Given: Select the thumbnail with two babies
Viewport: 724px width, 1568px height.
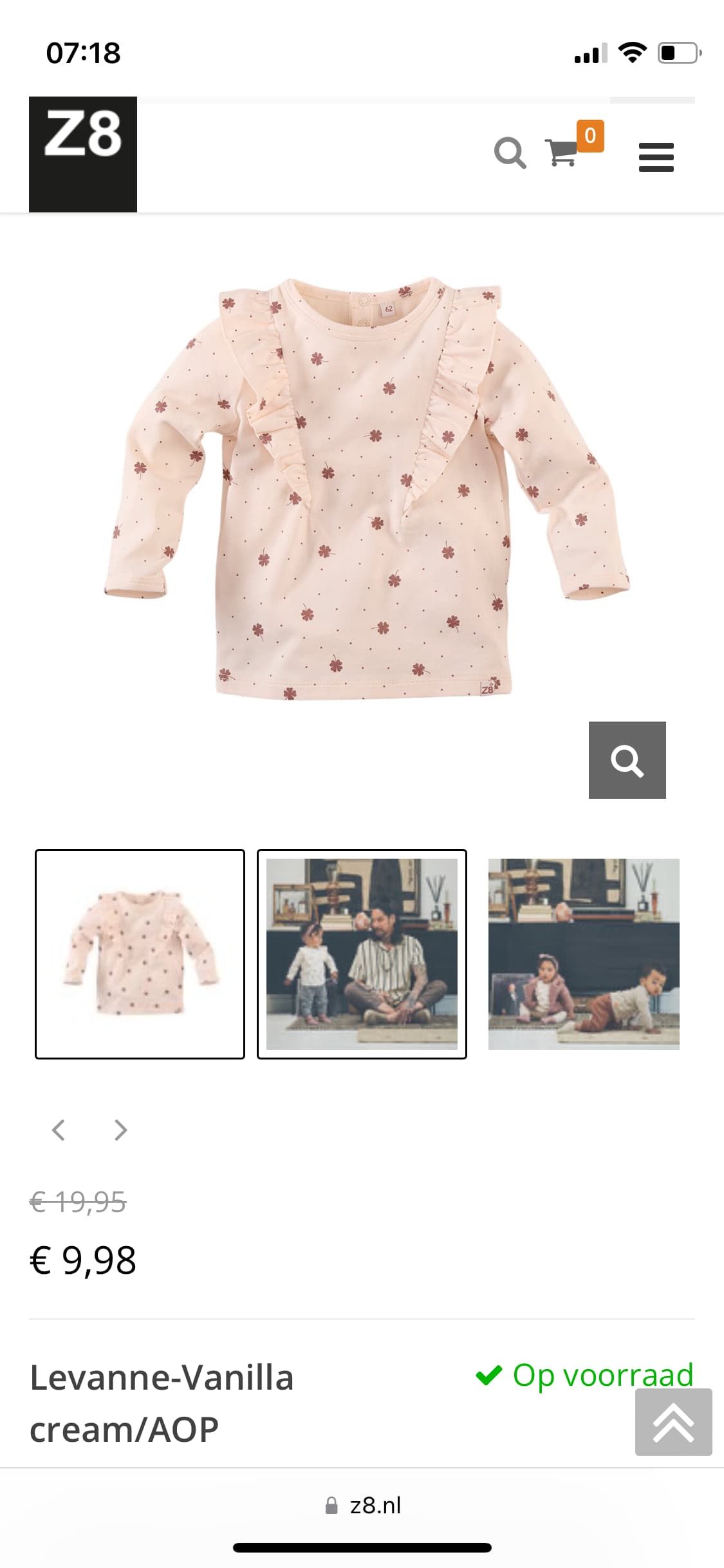Looking at the screenshot, I should (584, 954).
